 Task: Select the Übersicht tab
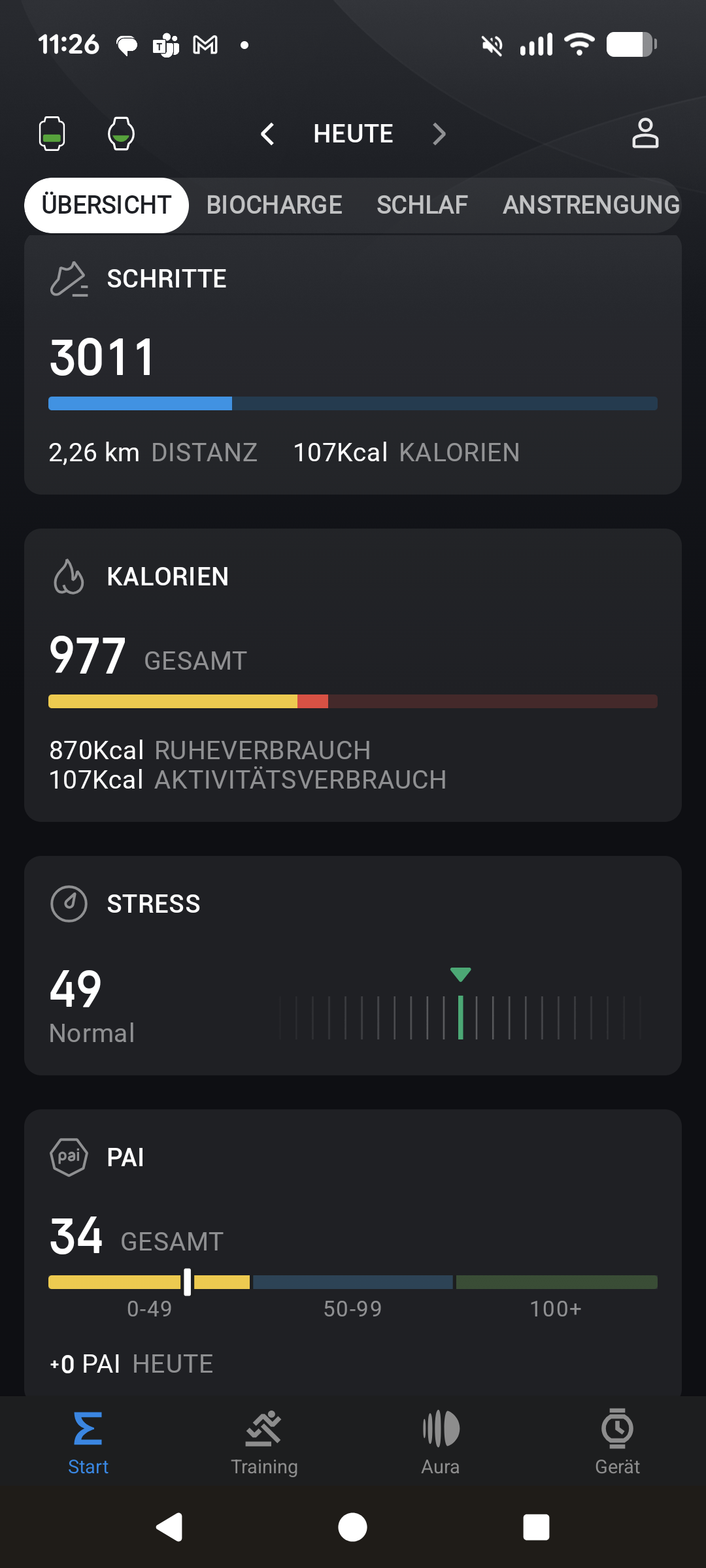point(107,205)
